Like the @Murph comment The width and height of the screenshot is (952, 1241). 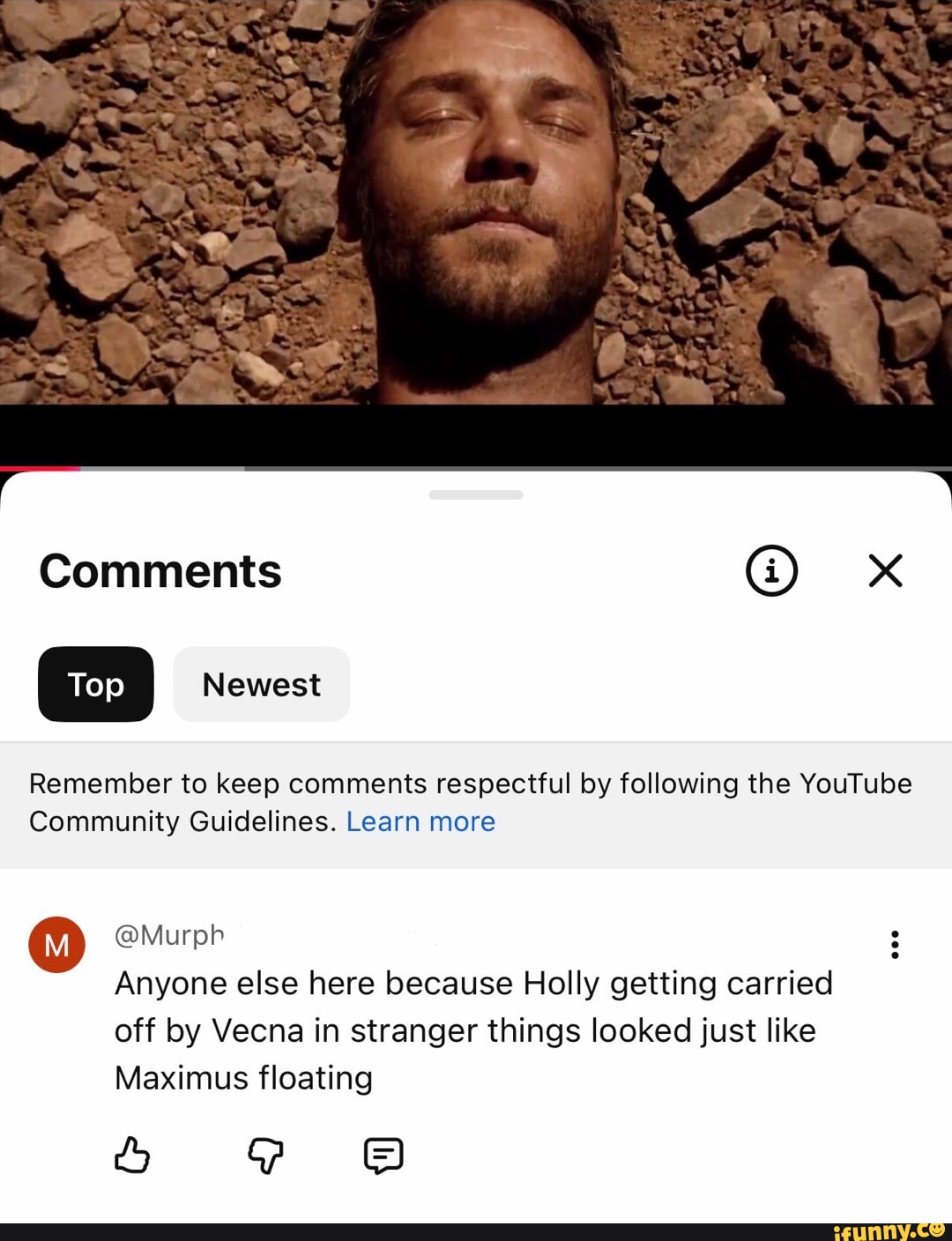point(132,1155)
